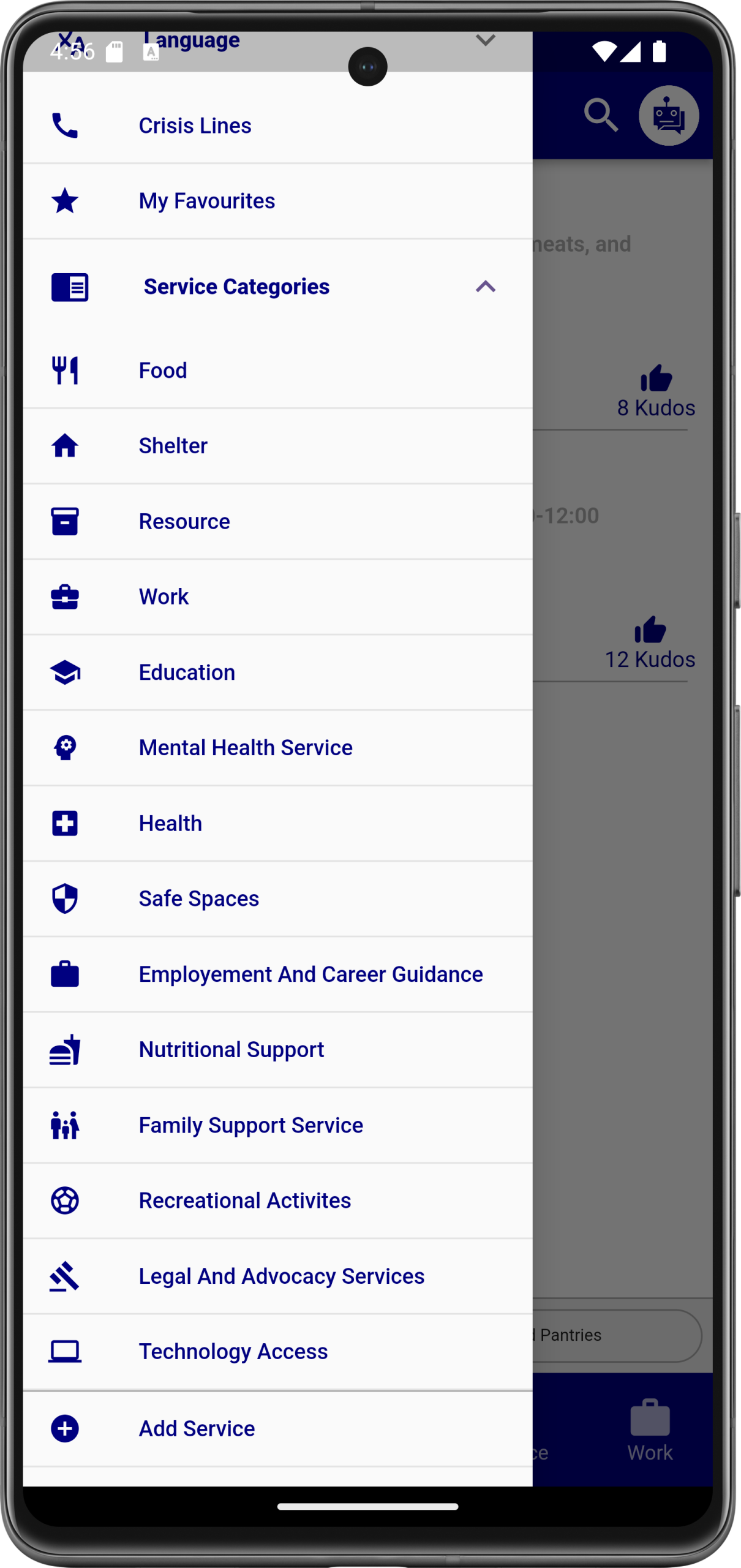Select Nutritional Support
Viewport: 741px width, 1568px height.
pyautogui.click(x=231, y=1050)
